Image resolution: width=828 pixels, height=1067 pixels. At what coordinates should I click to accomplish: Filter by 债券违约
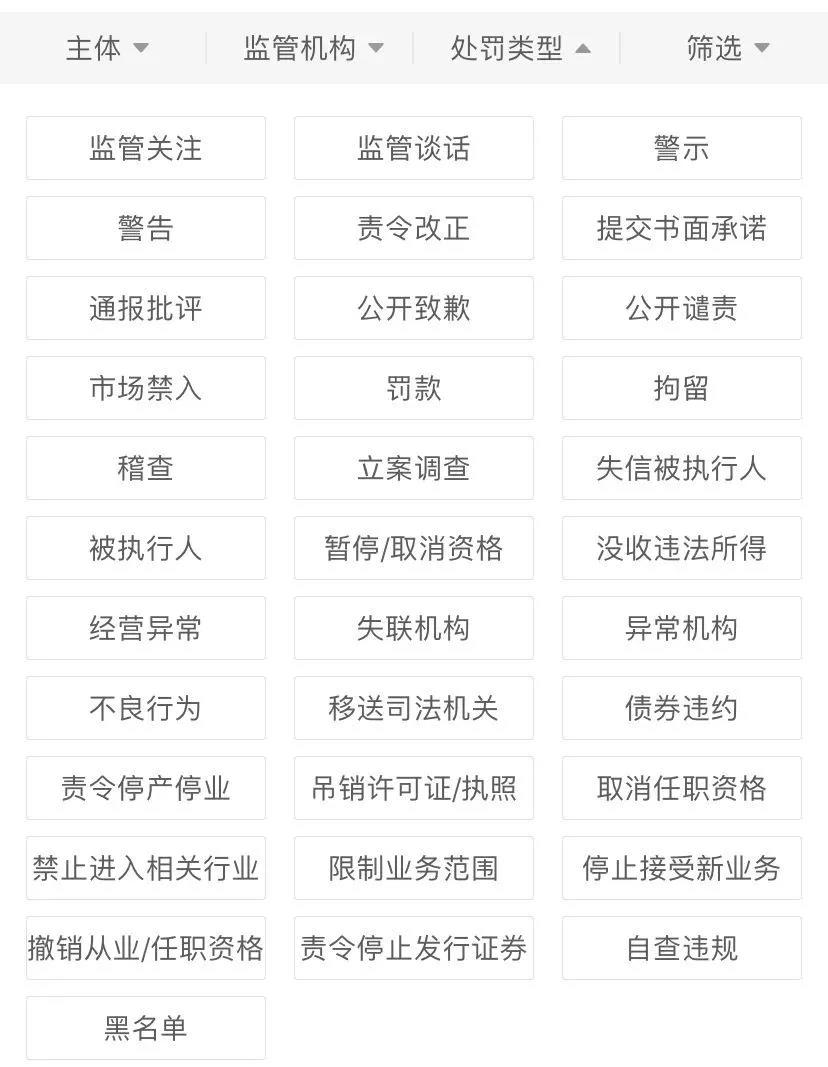tap(681, 708)
